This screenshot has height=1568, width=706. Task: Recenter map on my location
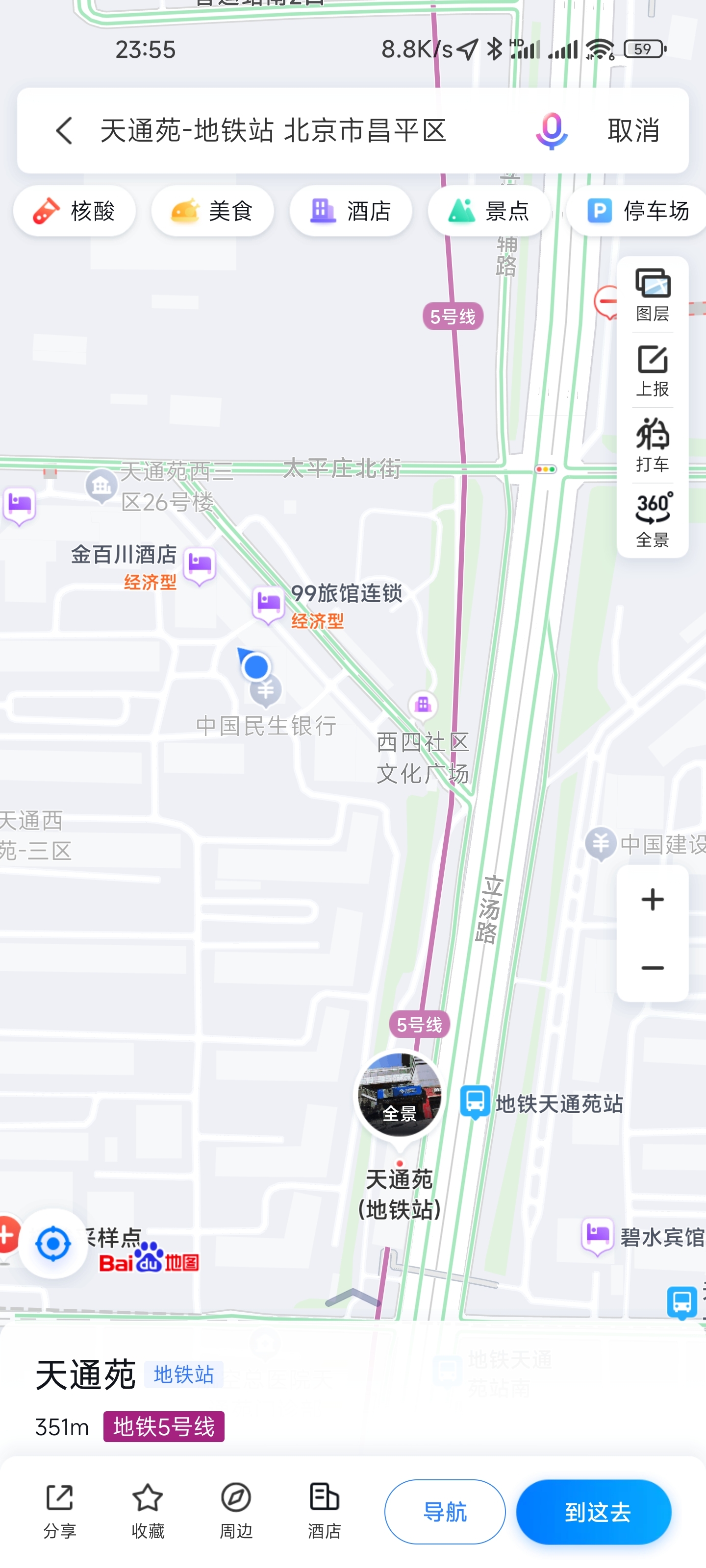pos(53,1243)
